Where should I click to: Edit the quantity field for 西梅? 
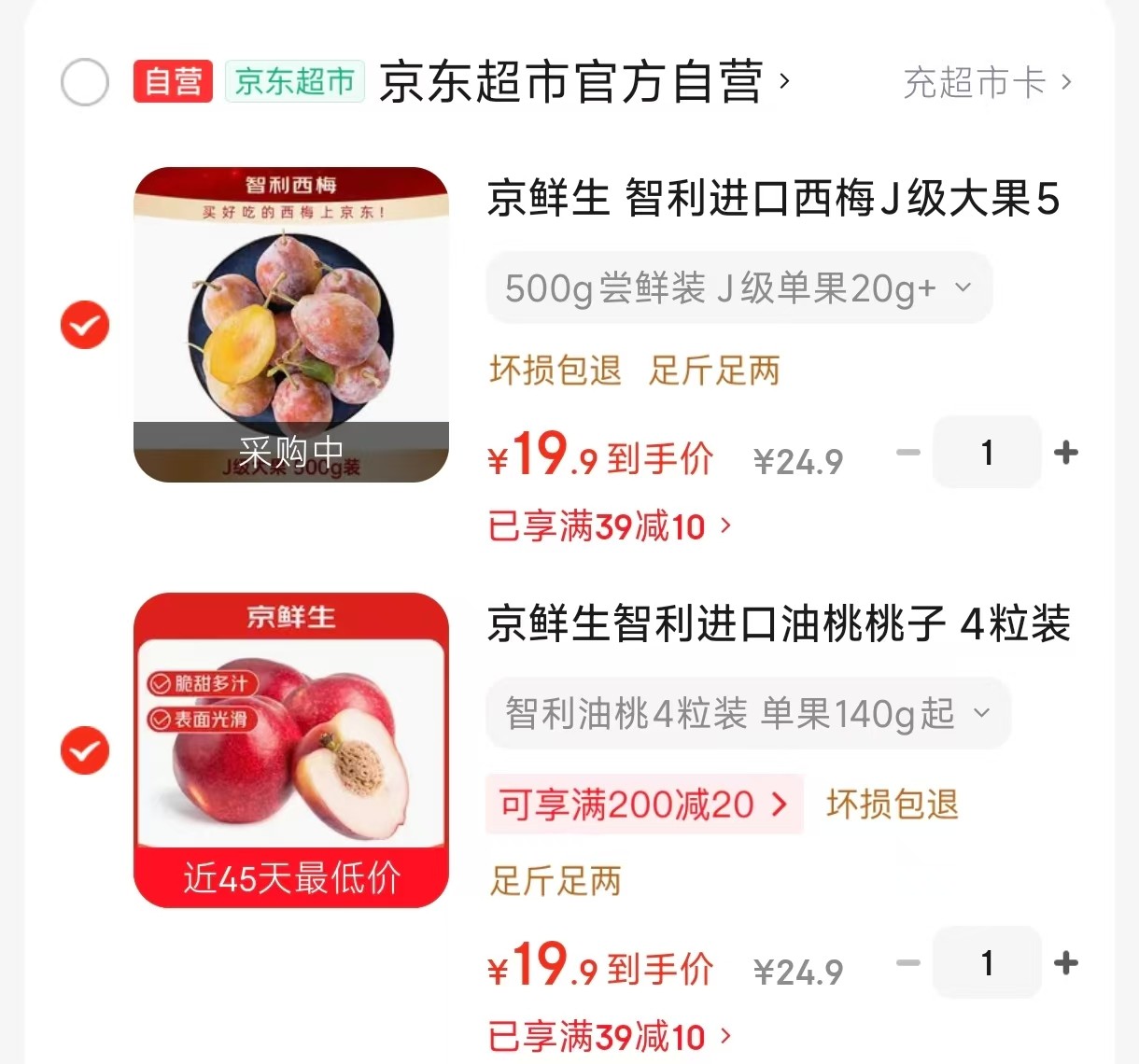tap(987, 453)
